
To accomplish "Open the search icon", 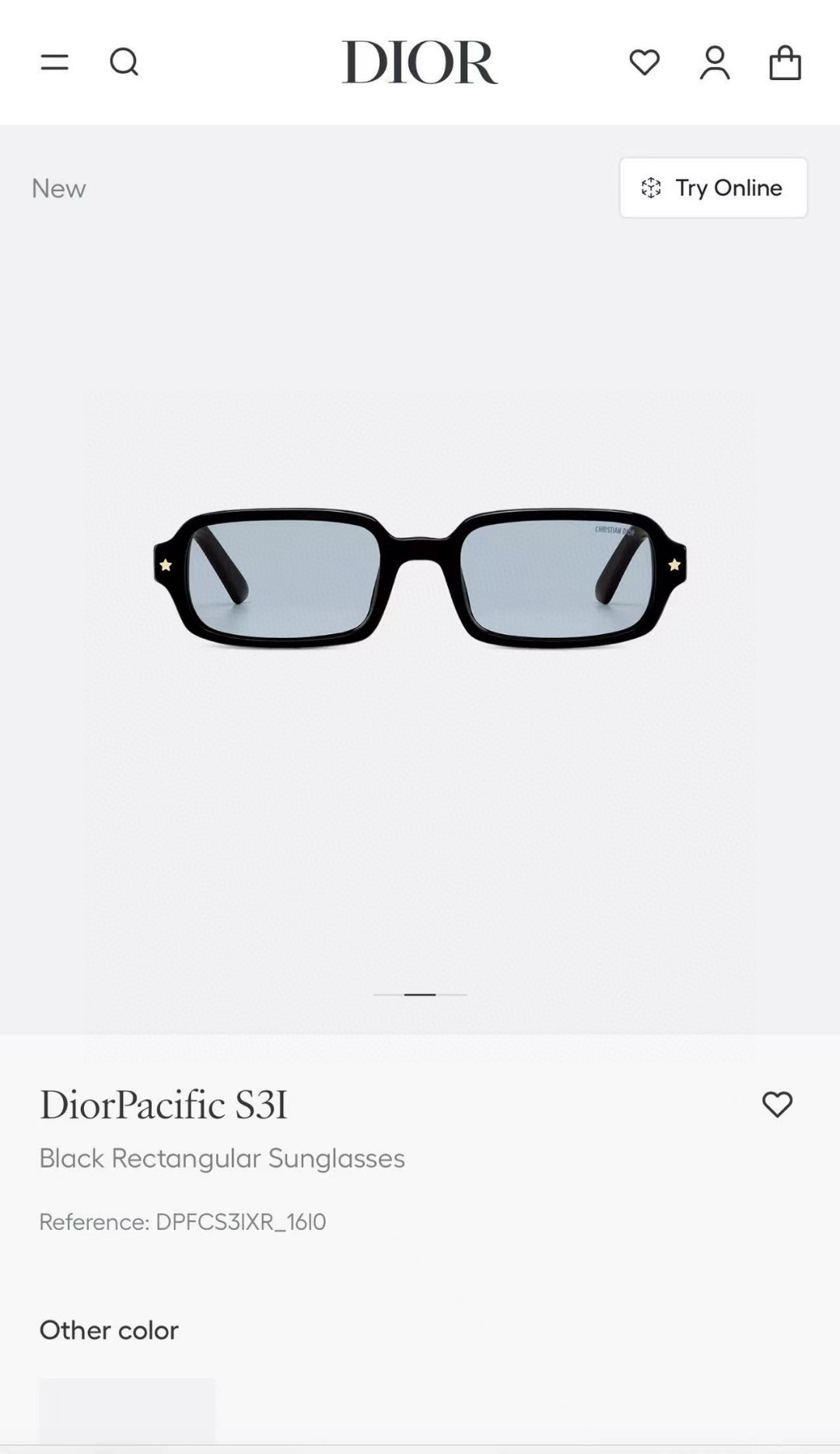I will [x=124, y=62].
